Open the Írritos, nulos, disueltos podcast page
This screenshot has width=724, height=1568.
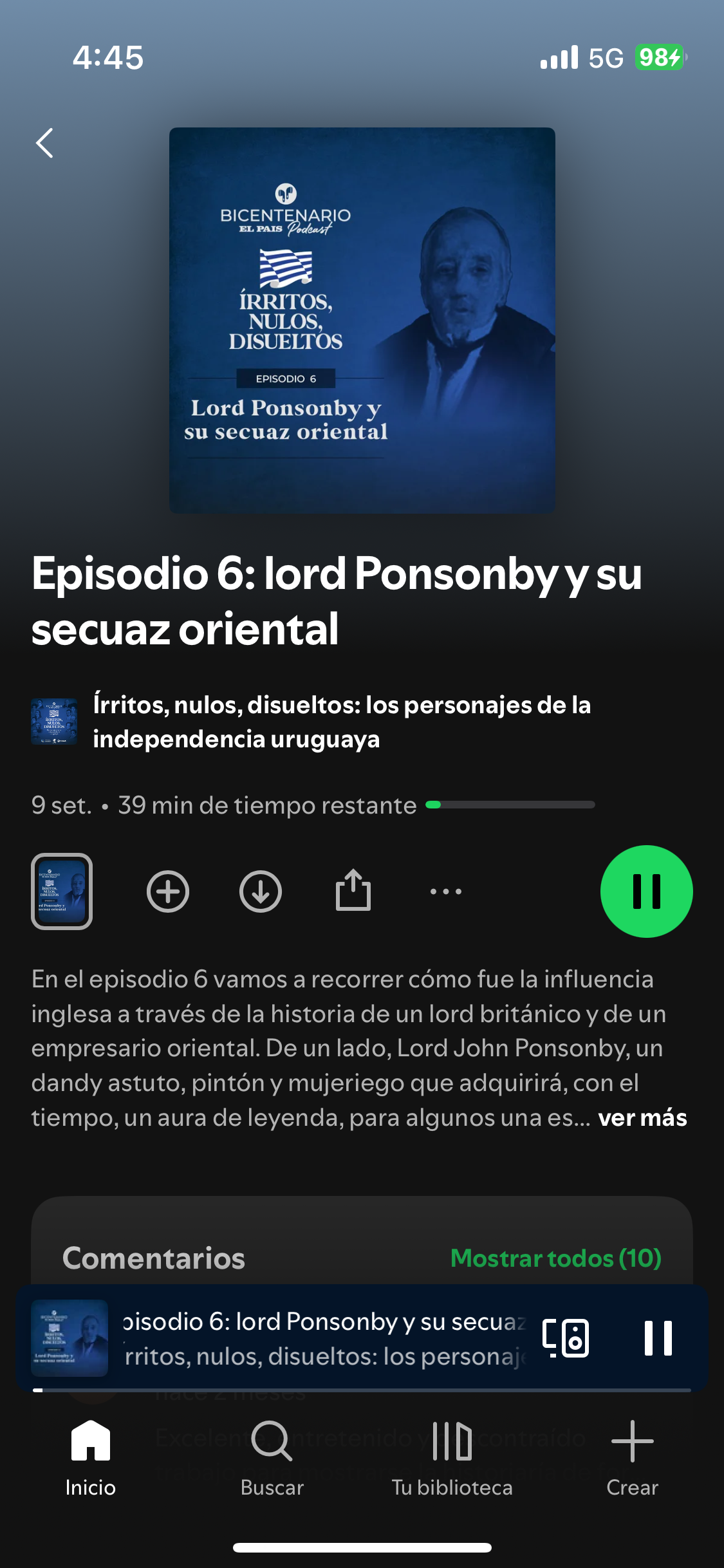click(341, 722)
